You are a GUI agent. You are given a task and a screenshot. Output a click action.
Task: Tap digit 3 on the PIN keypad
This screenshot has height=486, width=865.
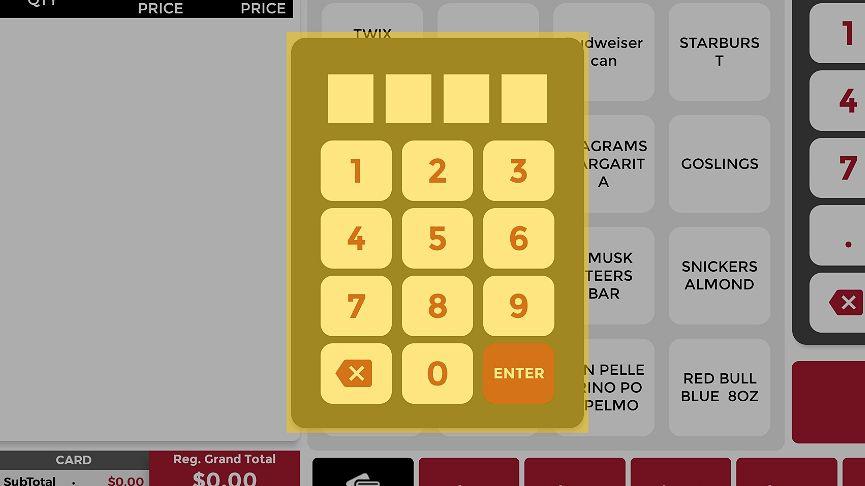coord(518,171)
